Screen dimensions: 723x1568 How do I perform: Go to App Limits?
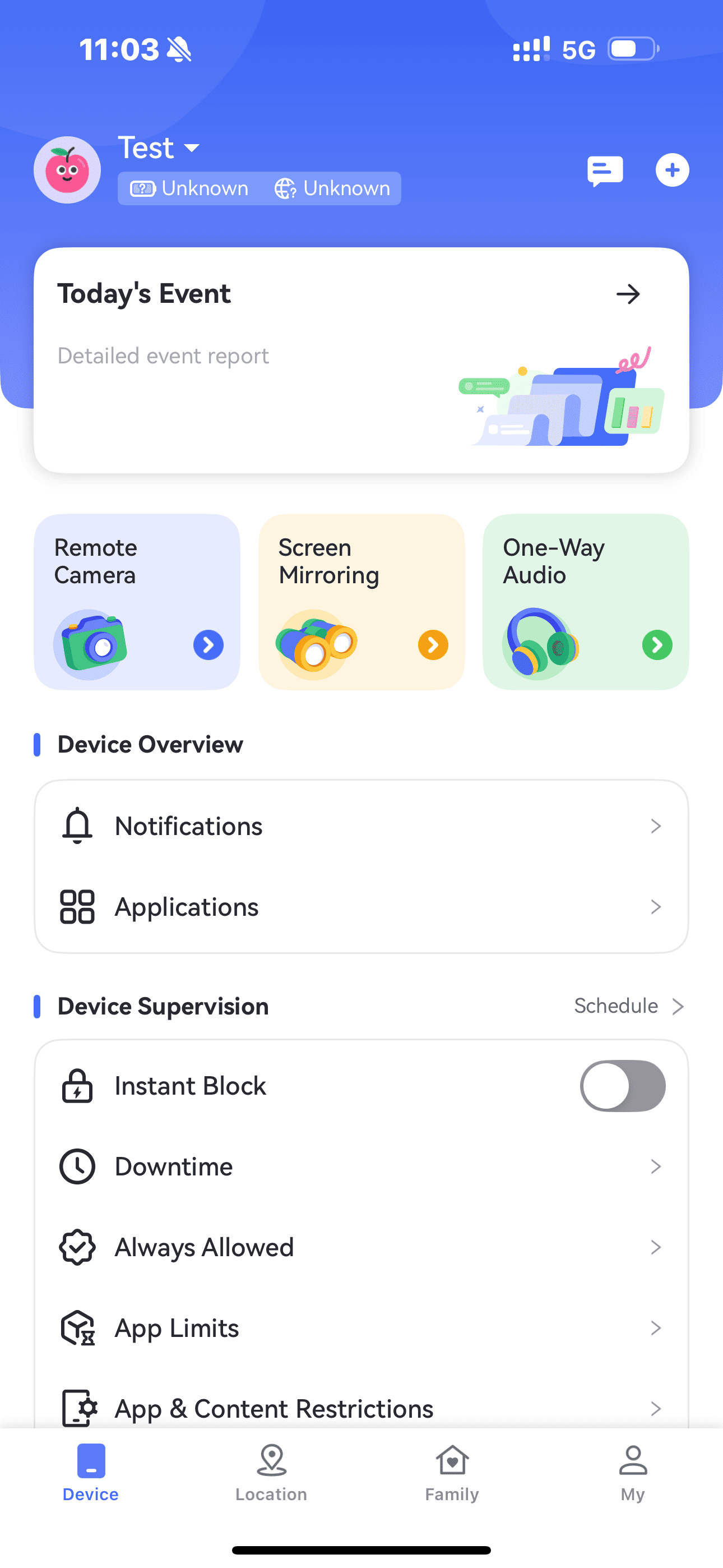tap(361, 1328)
